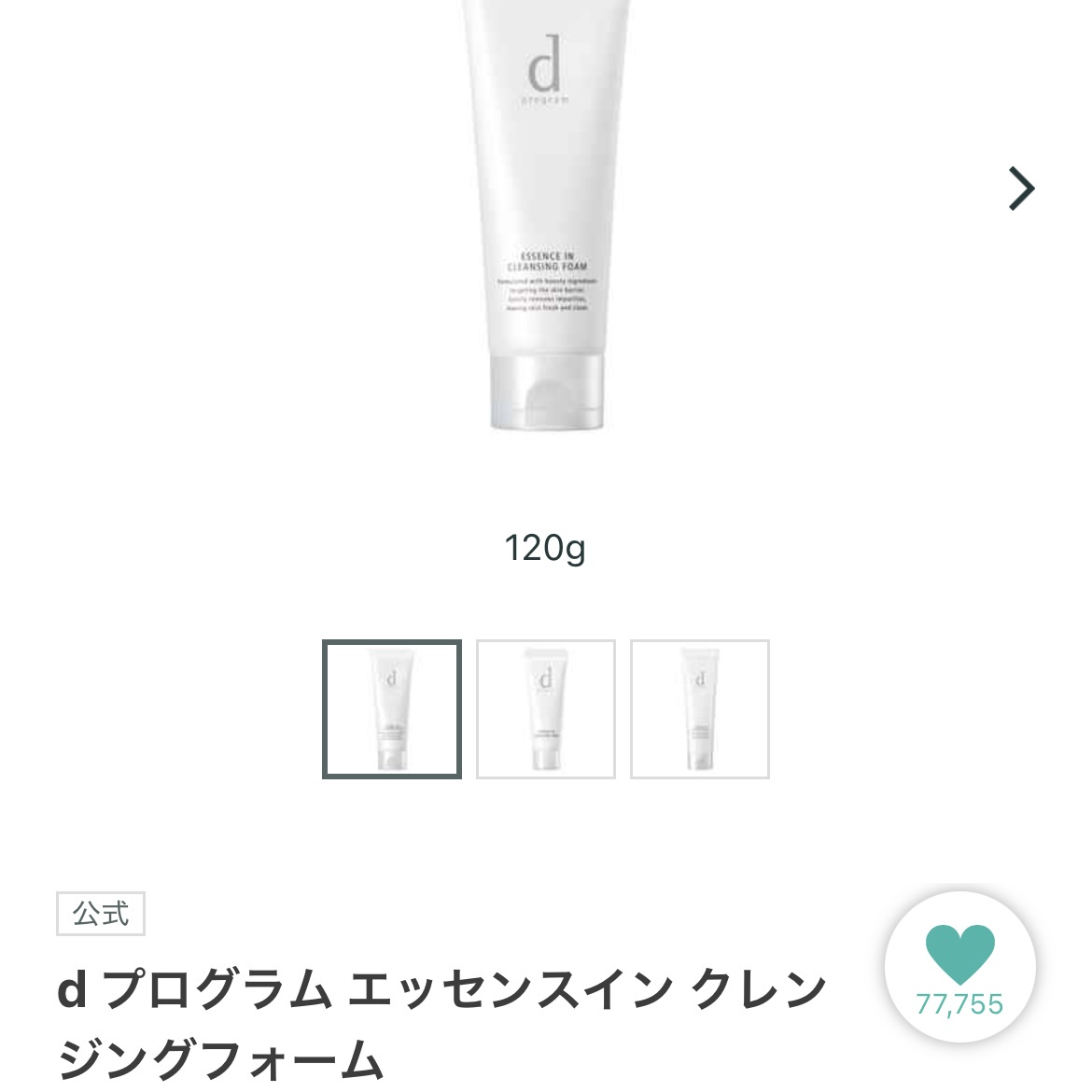Select the first product thumbnail
Image resolution: width=1092 pixels, height=1092 pixels.
(x=392, y=709)
